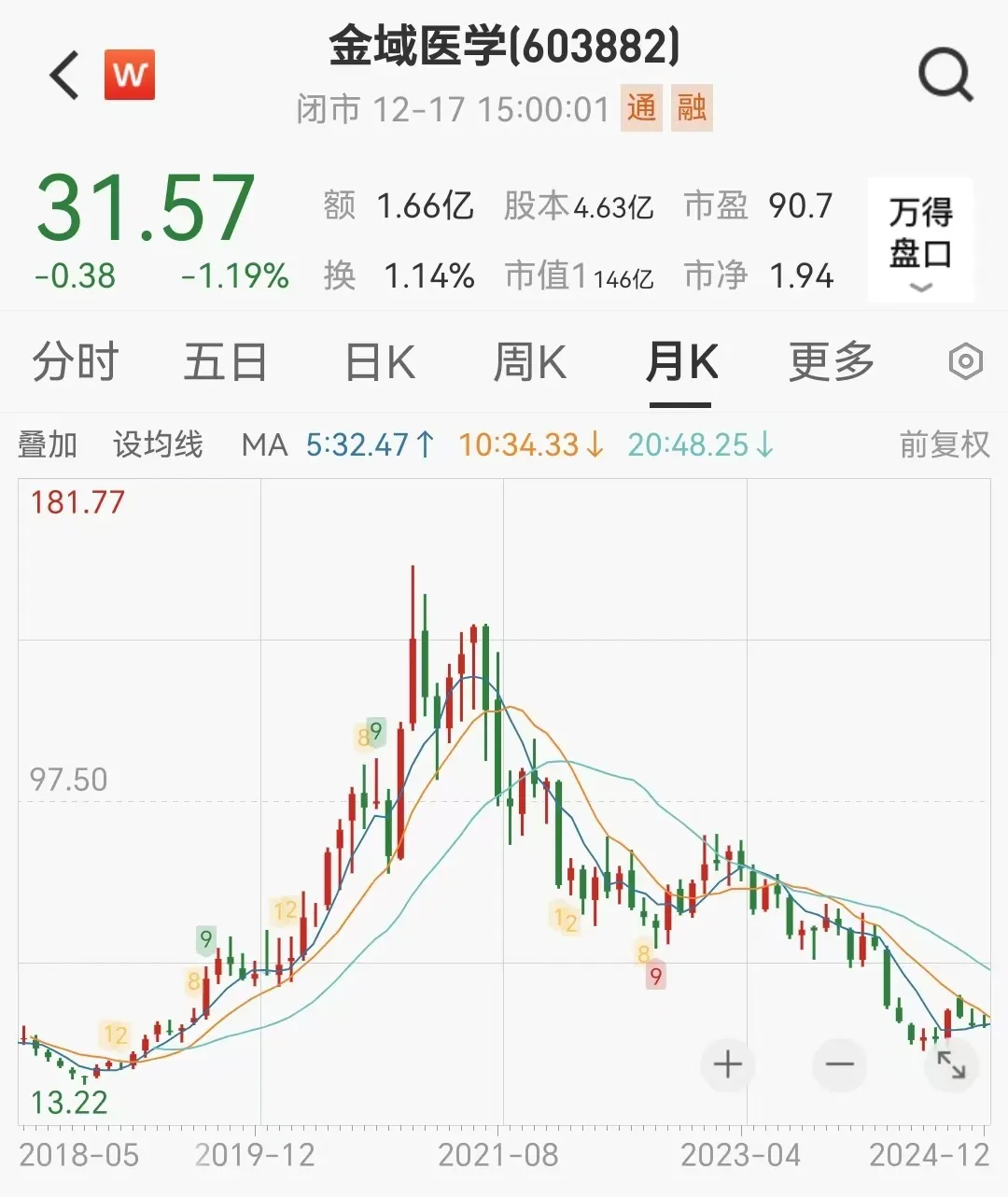Zoom in the K-line chart
This screenshot has height=1197, width=1008.
[x=728, y=1064]
